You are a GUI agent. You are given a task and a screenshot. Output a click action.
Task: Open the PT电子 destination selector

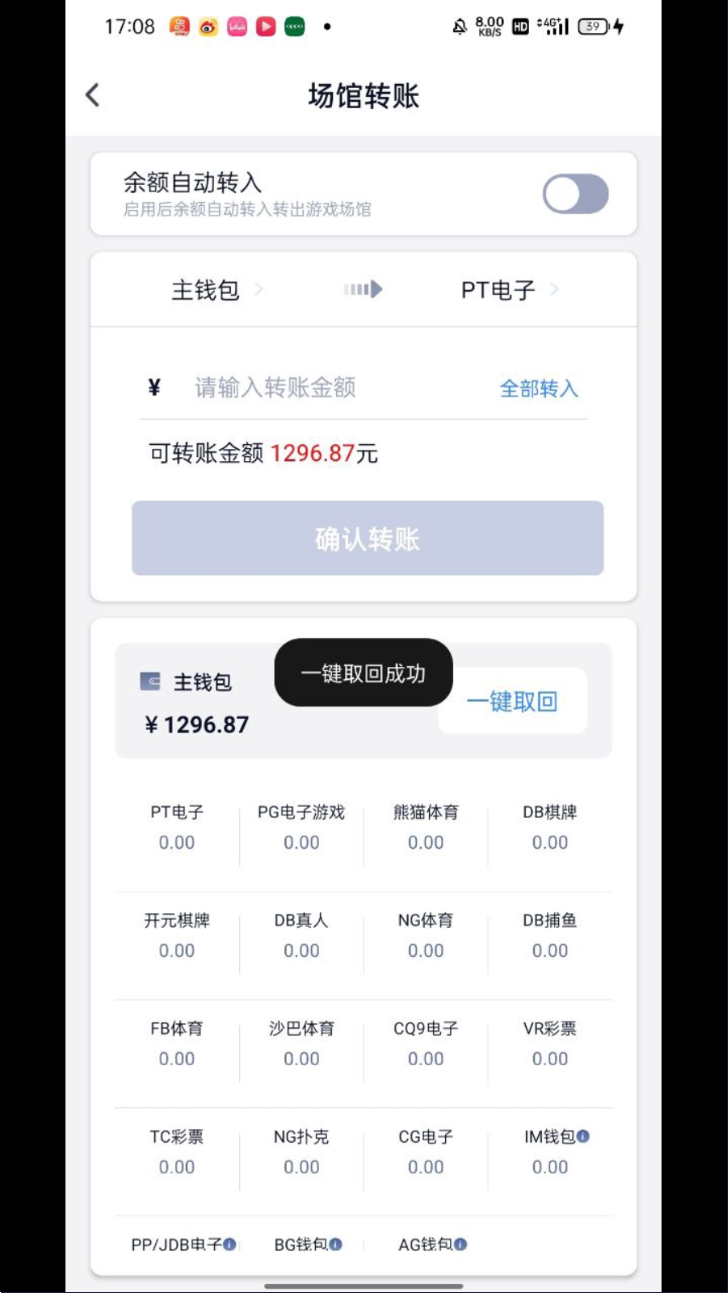click(509, 290)
